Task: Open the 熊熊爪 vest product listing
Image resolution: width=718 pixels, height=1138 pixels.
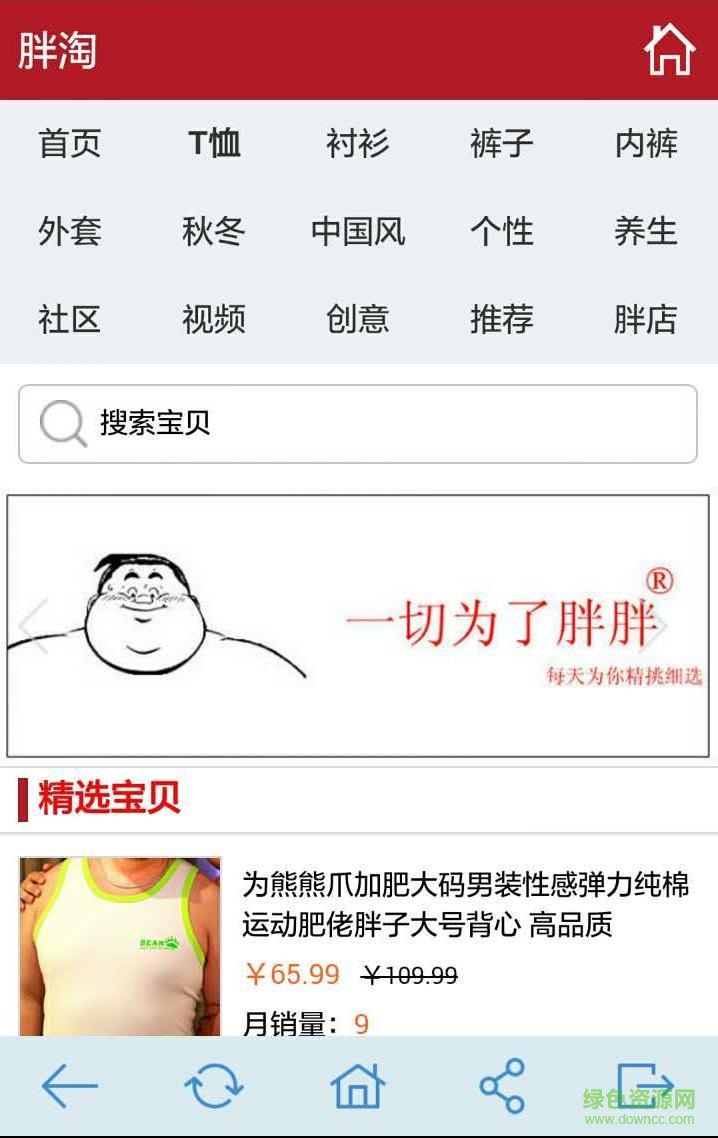Action: (x=466, y=904)
